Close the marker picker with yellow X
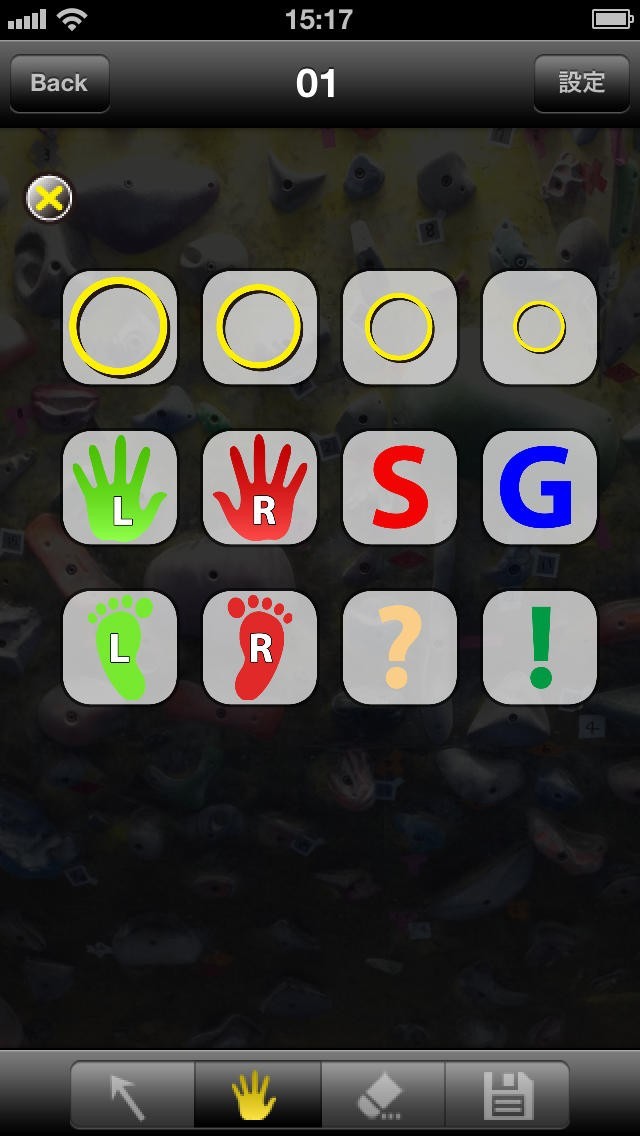Screen dimensions: 640x1136 point(49,199)
